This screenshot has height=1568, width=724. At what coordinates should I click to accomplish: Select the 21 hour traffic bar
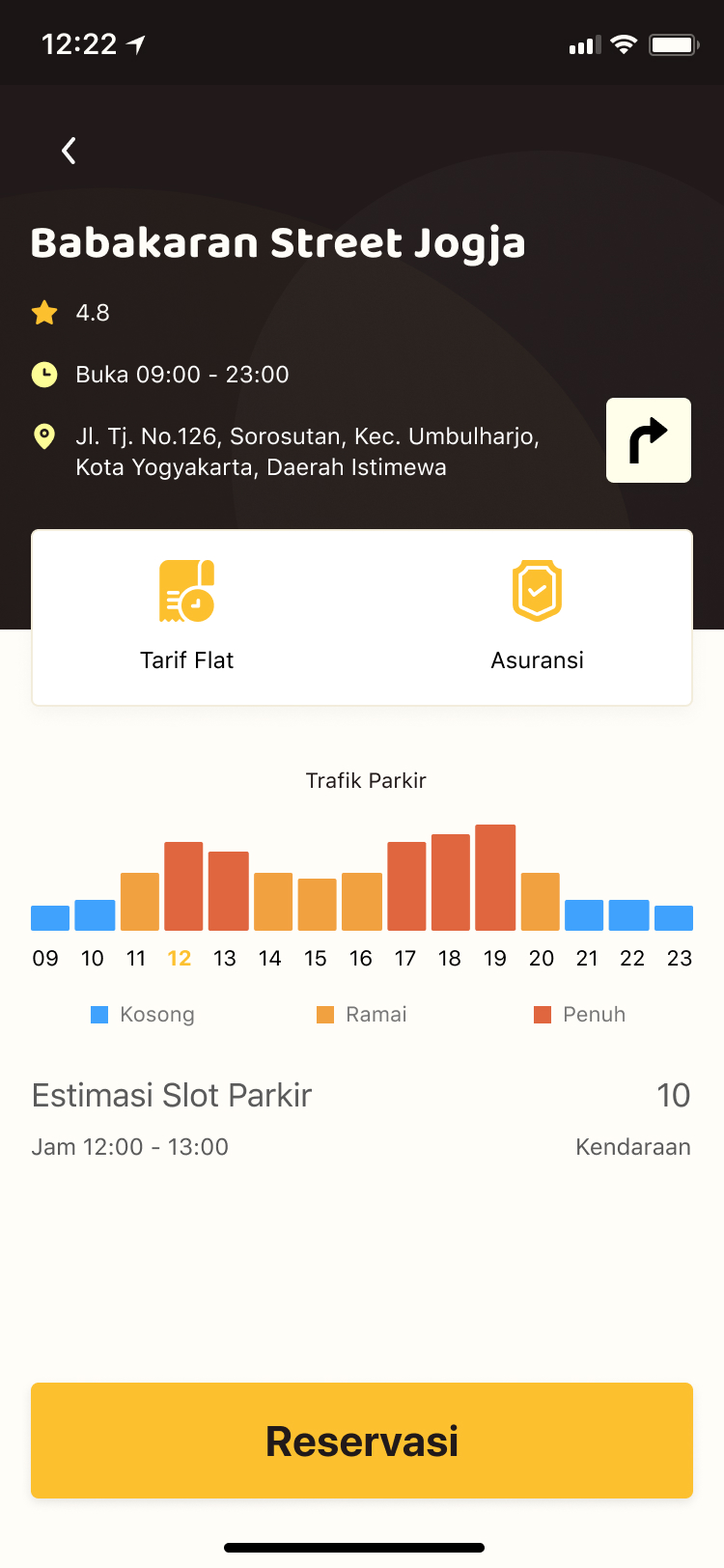coord(584,915)
